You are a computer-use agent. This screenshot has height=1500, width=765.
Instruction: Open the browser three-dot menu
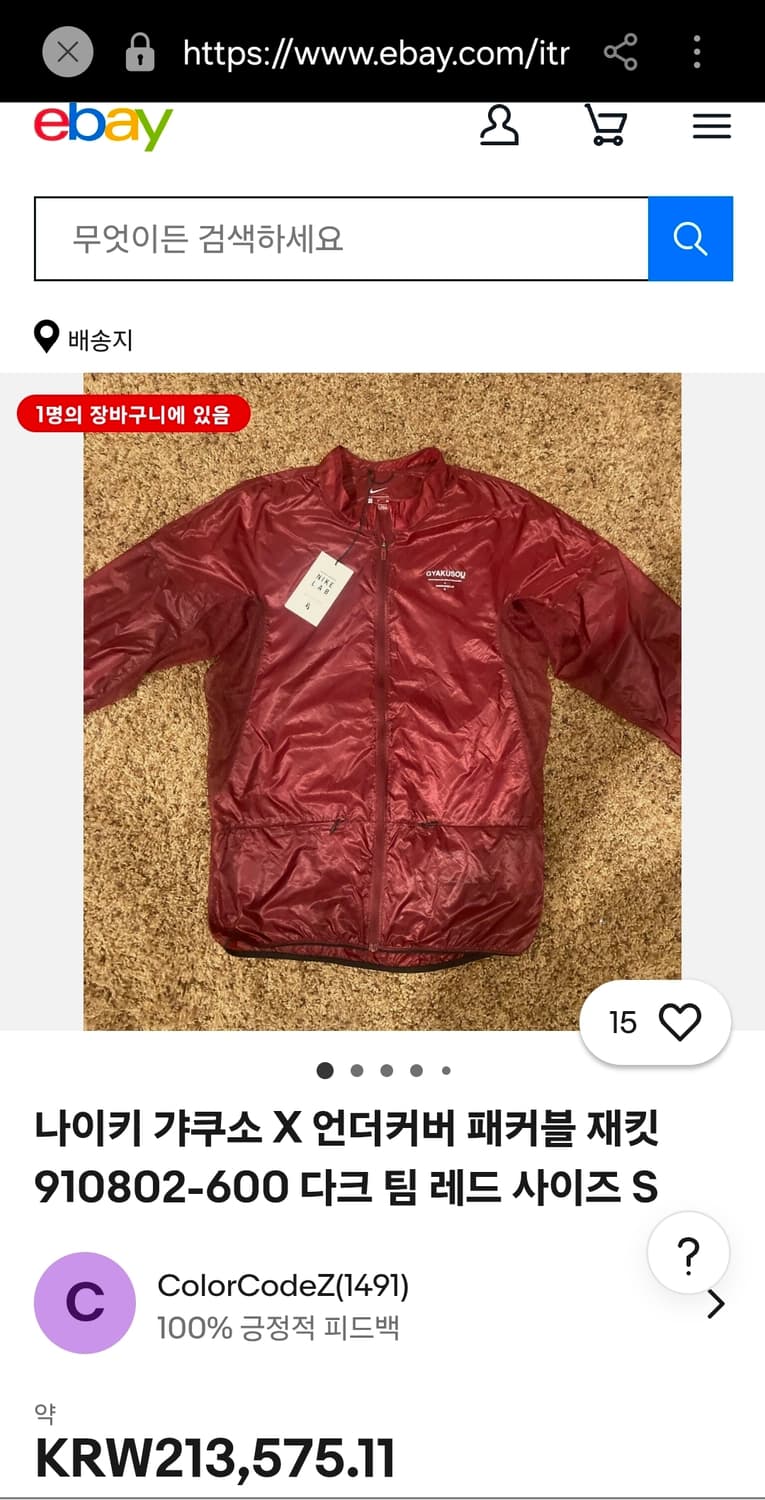coord(696,54)
